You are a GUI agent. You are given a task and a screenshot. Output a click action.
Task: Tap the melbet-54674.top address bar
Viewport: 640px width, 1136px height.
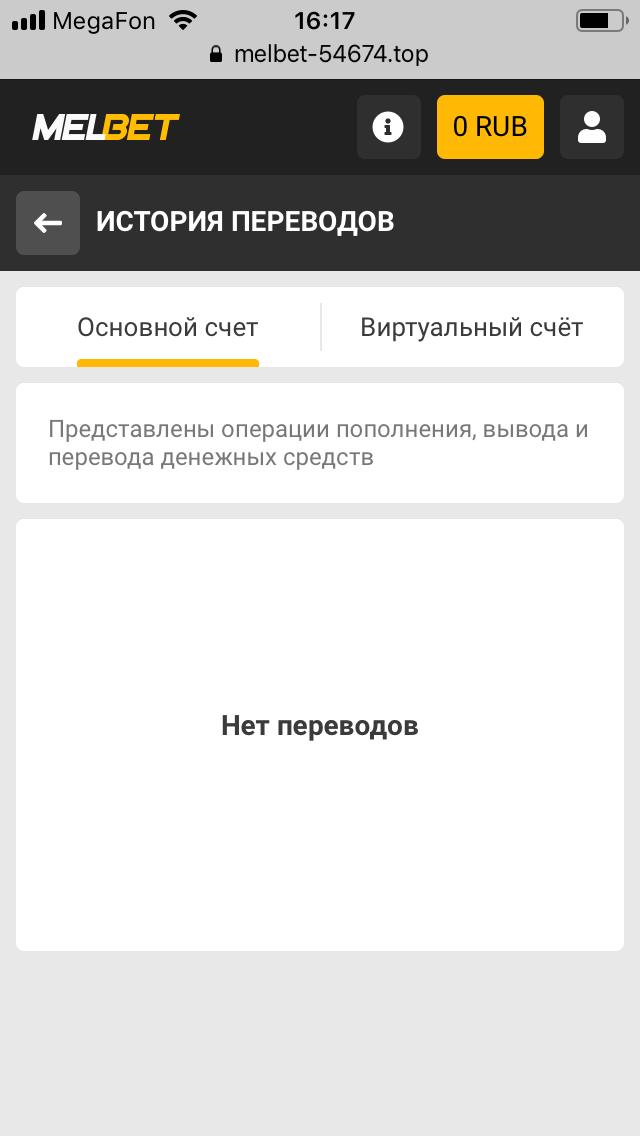point(320,54)
